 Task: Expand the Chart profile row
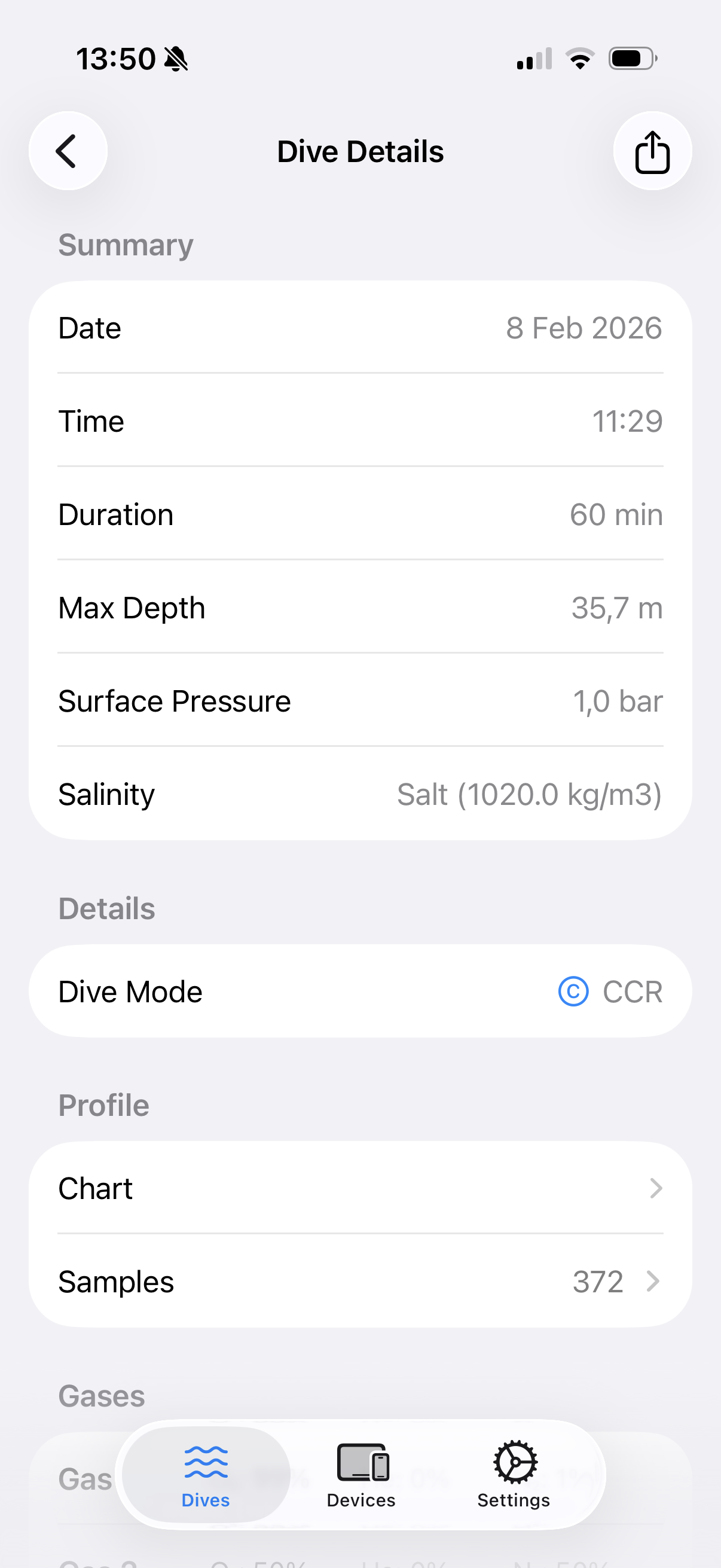coord(360,1188)
